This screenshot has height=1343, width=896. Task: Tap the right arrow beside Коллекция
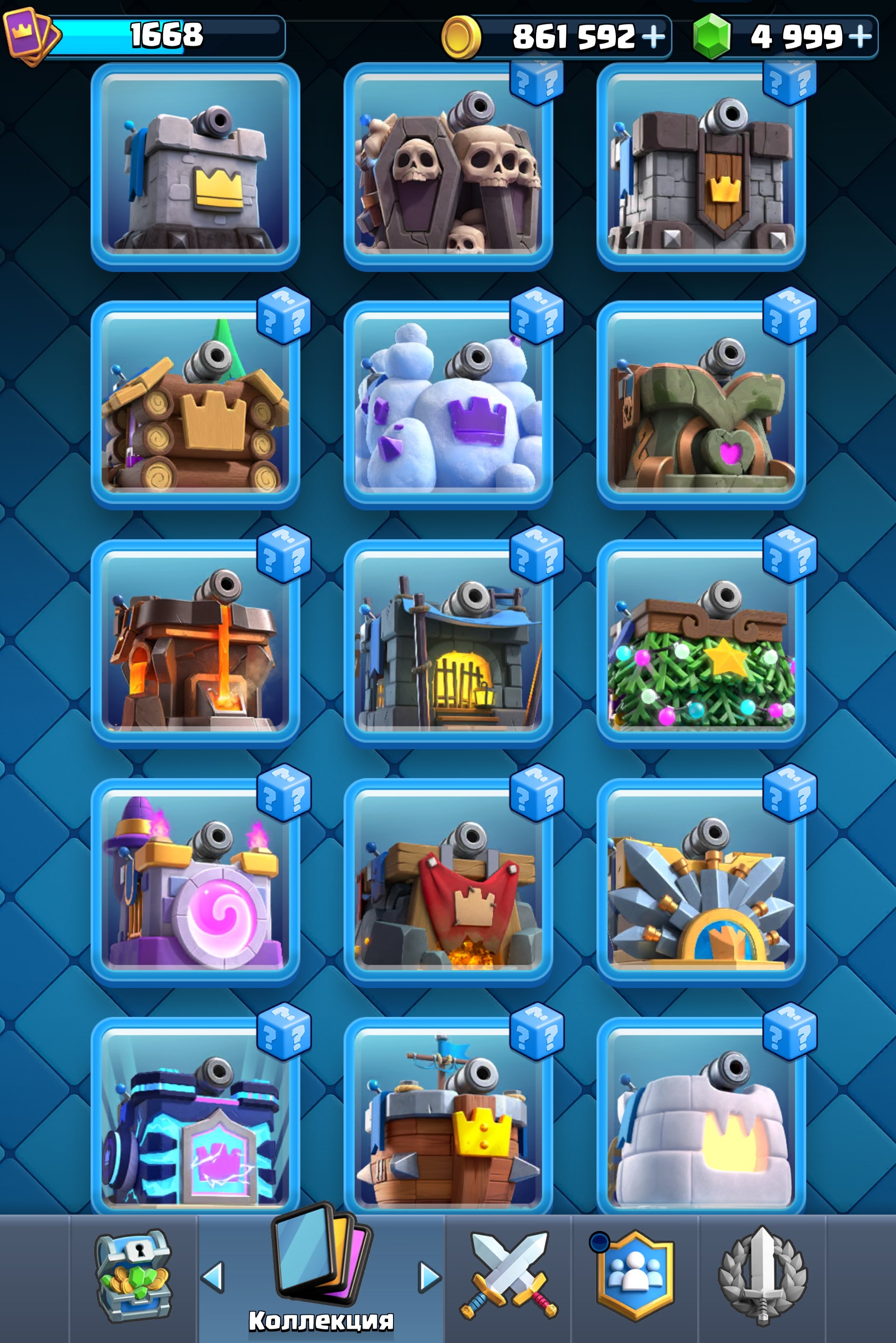[430, 1277]
